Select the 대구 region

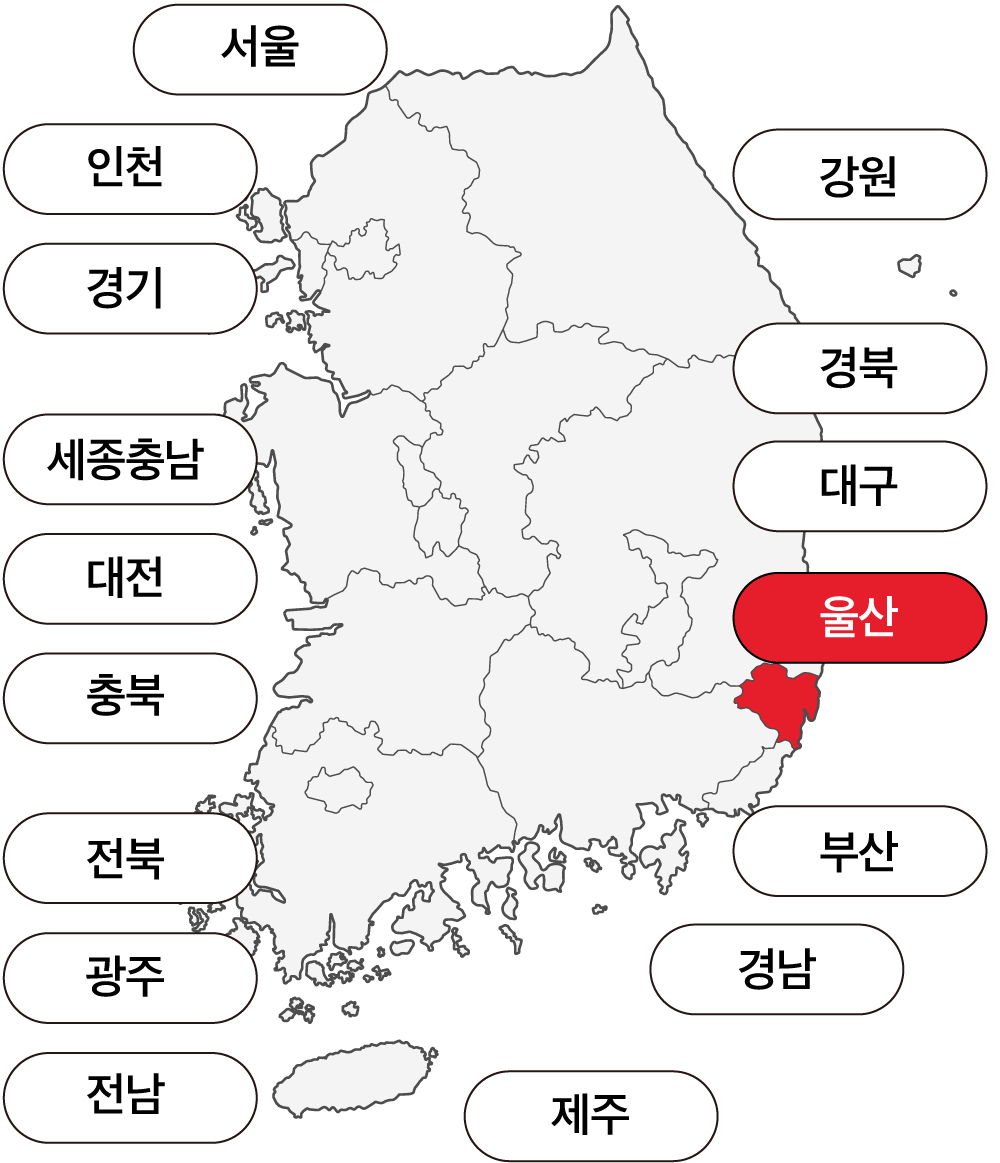[860, 486]
